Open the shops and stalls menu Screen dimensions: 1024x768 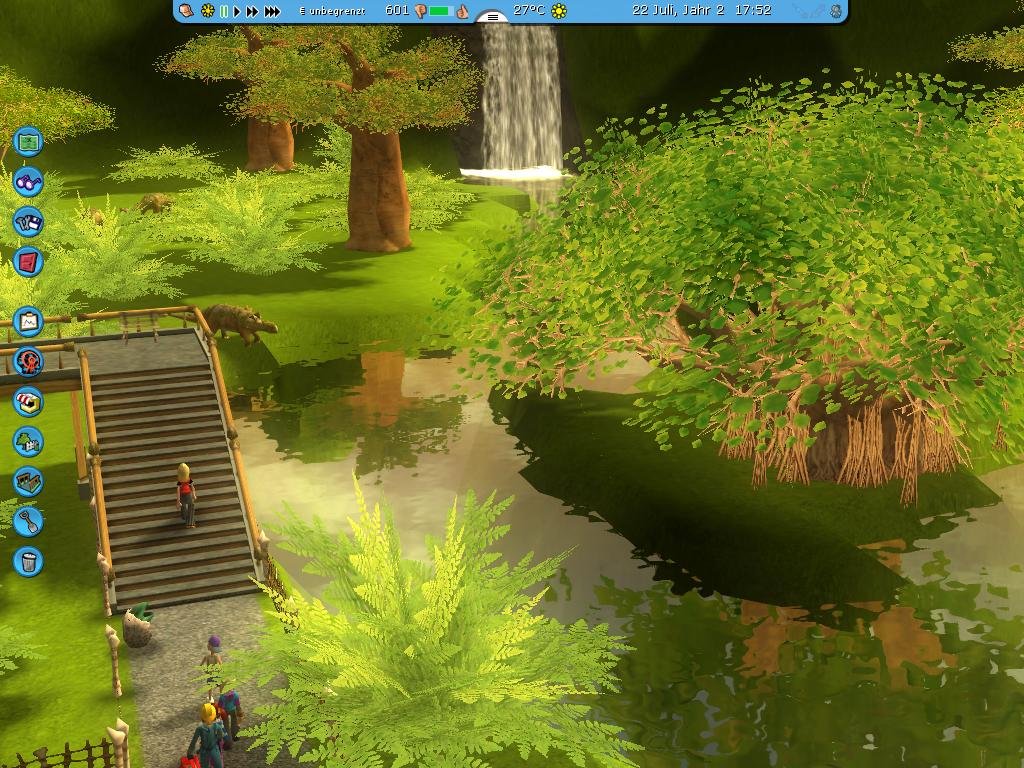click(x=28, y=401)
